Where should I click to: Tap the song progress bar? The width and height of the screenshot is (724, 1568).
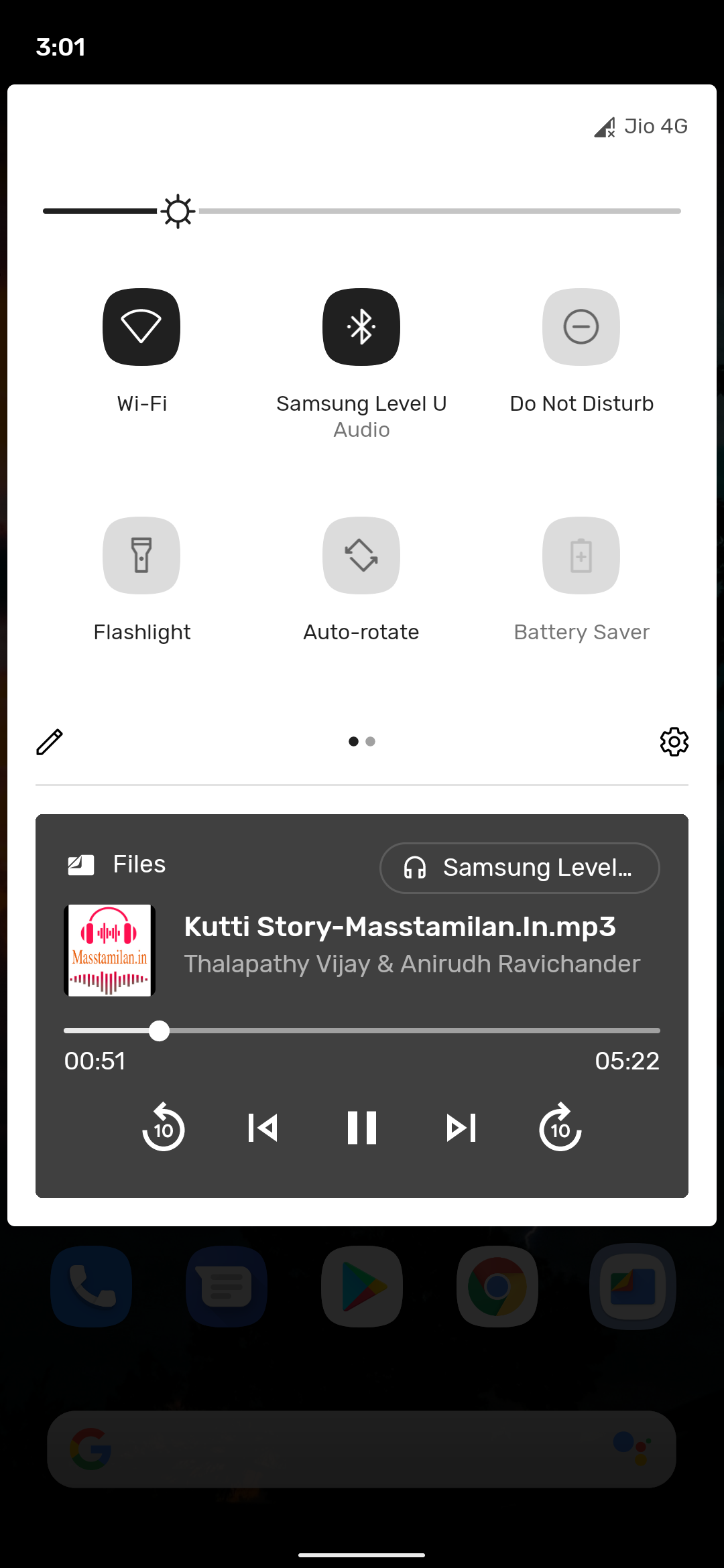tap(362, 1031)
